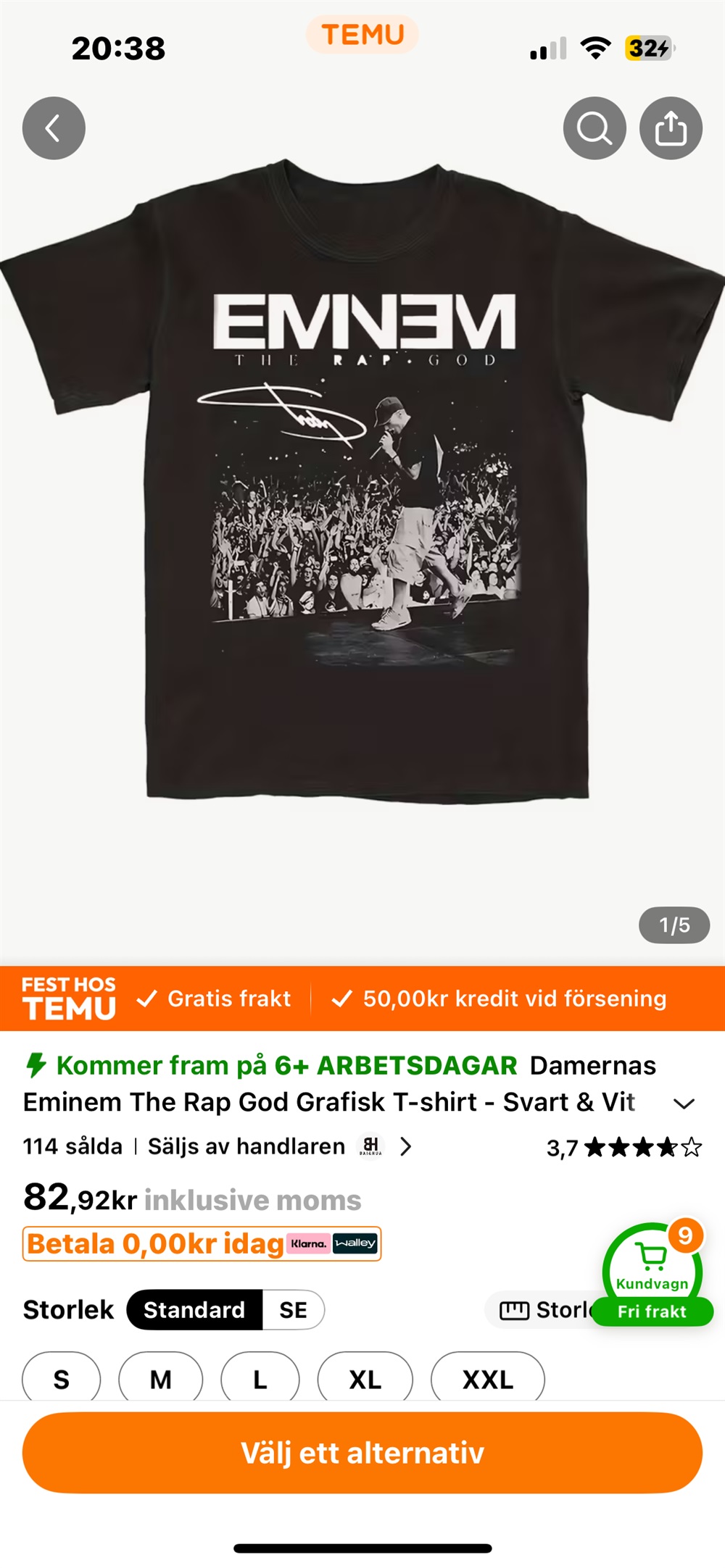Switch size system to SE
725x1568 pixels.
coord(294,1310)
